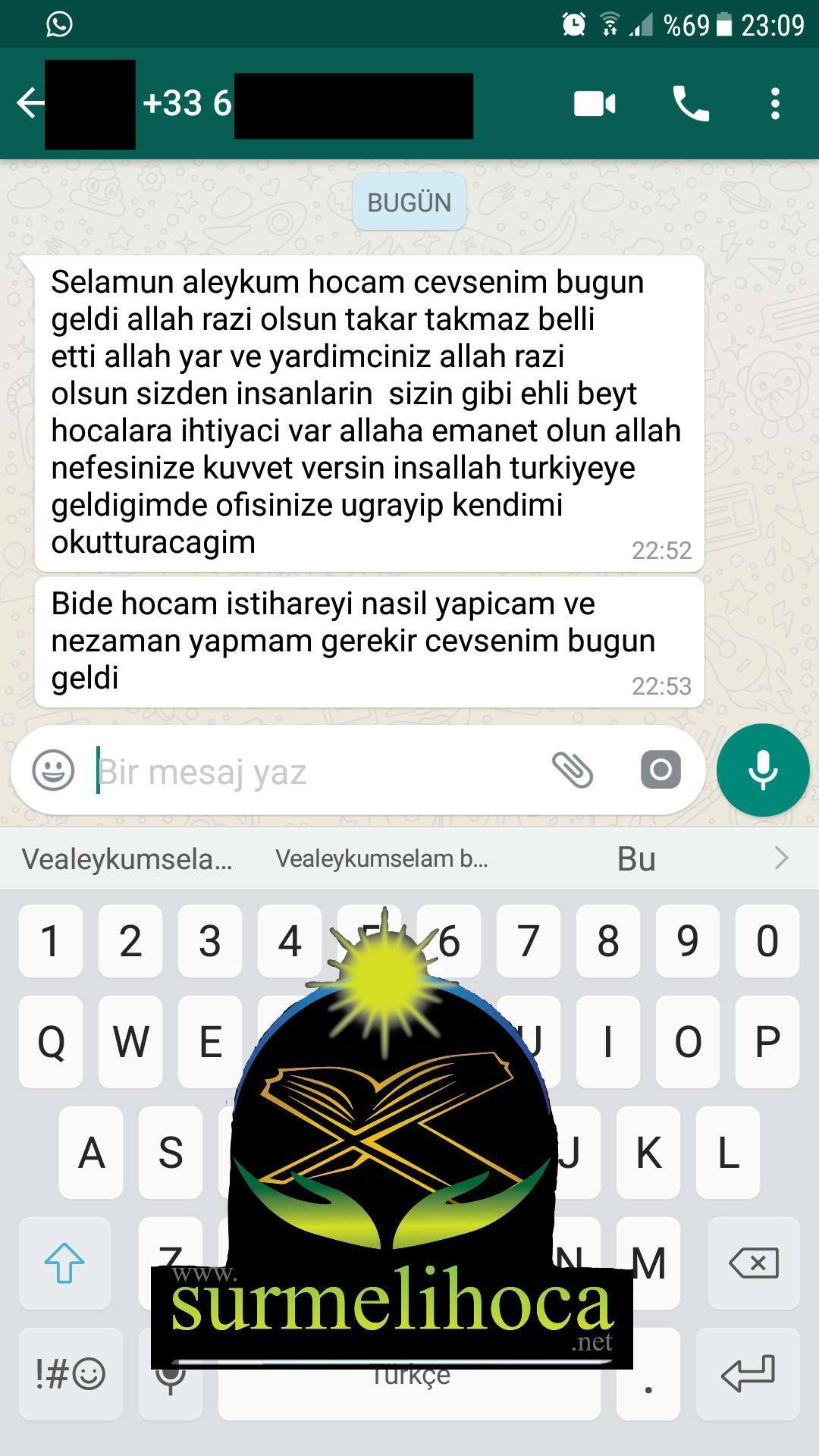Go back to the chat list

point(30,103)
